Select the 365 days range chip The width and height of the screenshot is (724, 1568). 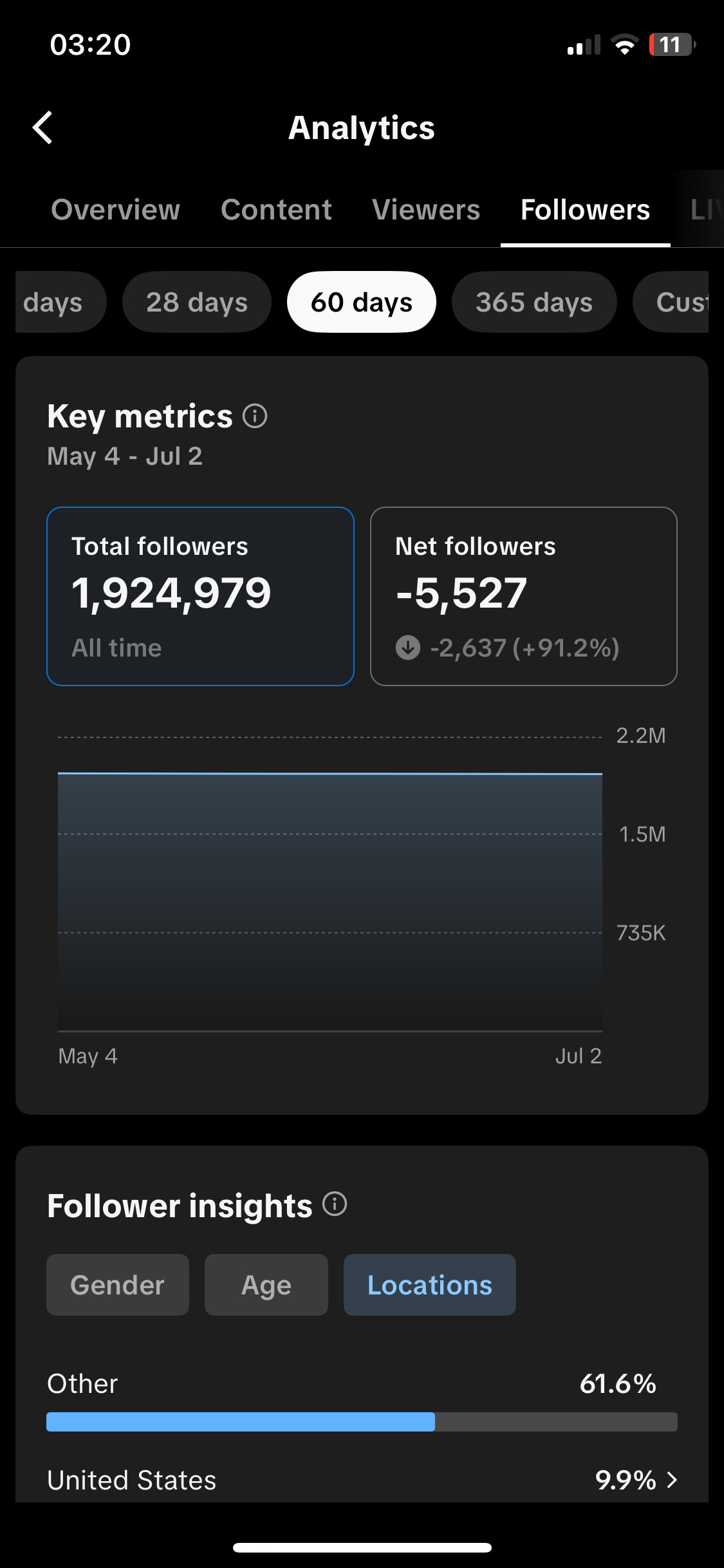pyautogui.click(x=534, y=302)
